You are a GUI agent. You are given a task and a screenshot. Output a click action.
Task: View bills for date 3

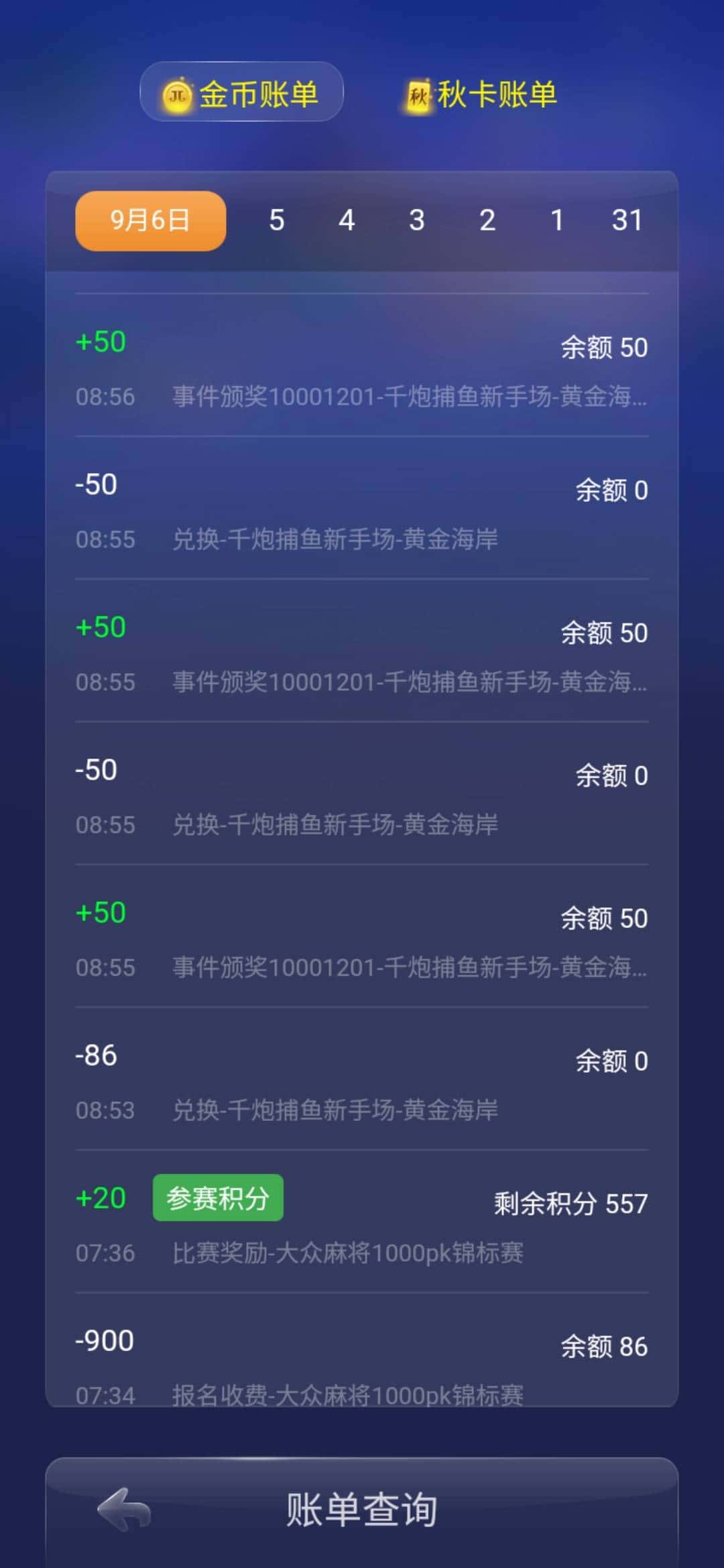tap(416, 220)
